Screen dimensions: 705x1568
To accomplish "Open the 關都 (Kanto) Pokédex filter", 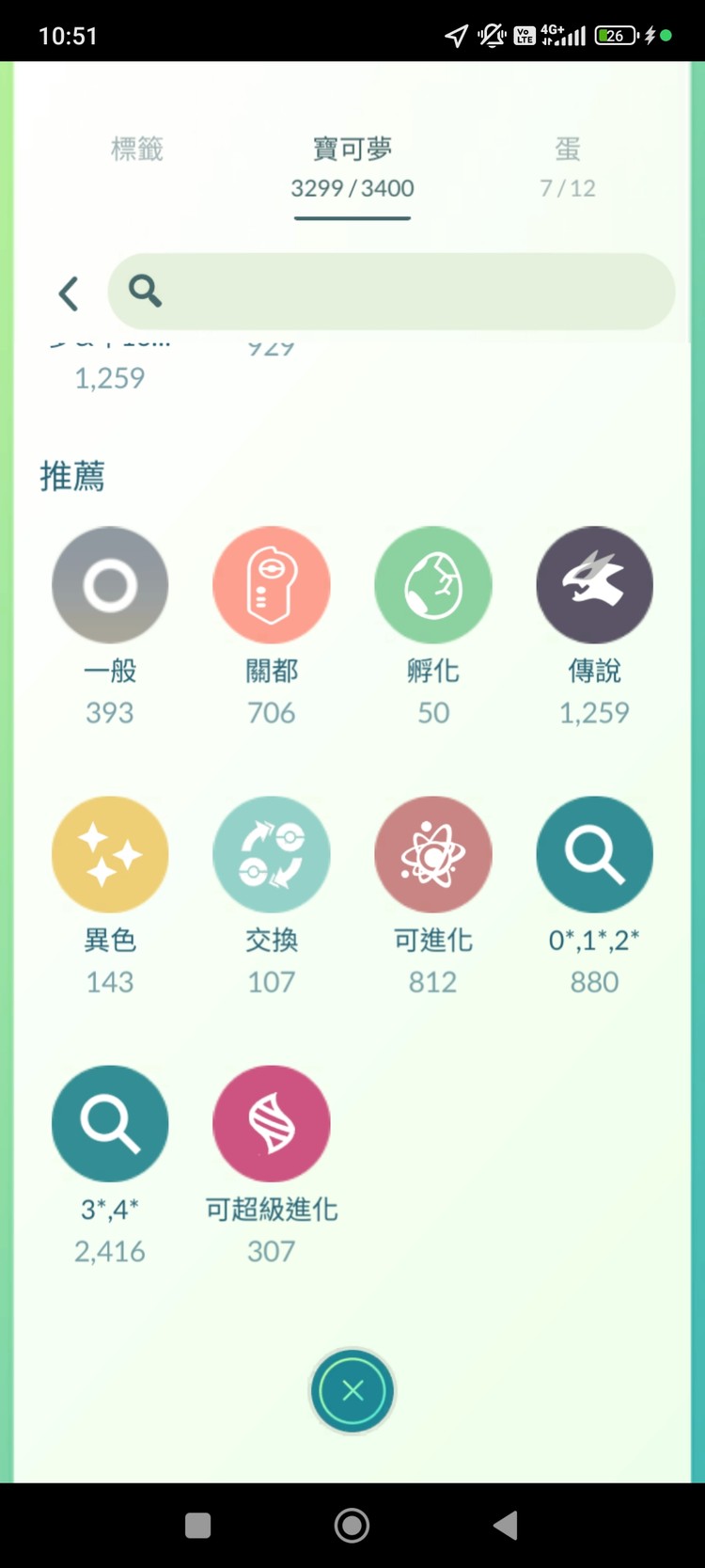I will coord(271,584).
